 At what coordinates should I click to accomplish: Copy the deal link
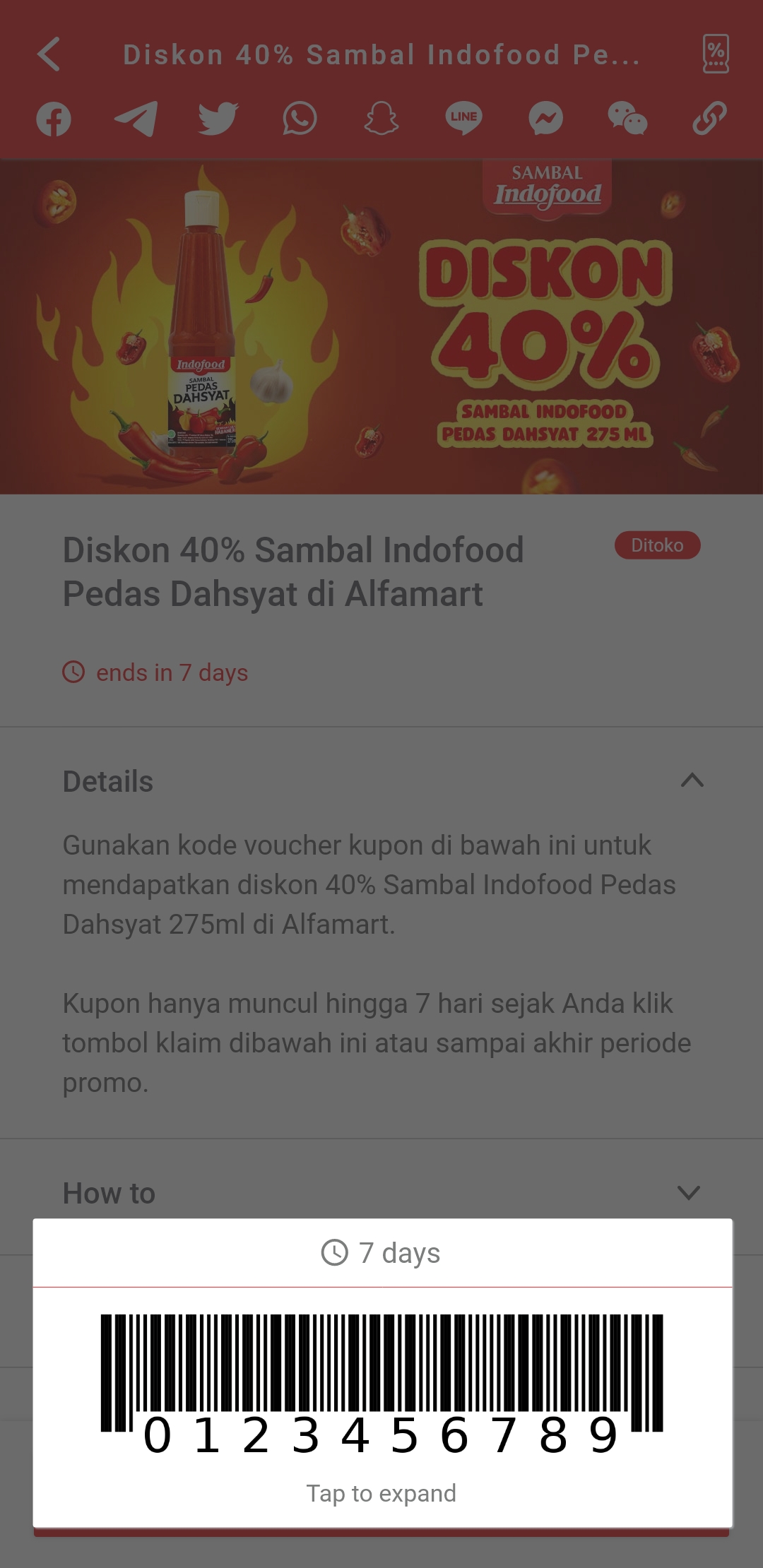(709, 119)
